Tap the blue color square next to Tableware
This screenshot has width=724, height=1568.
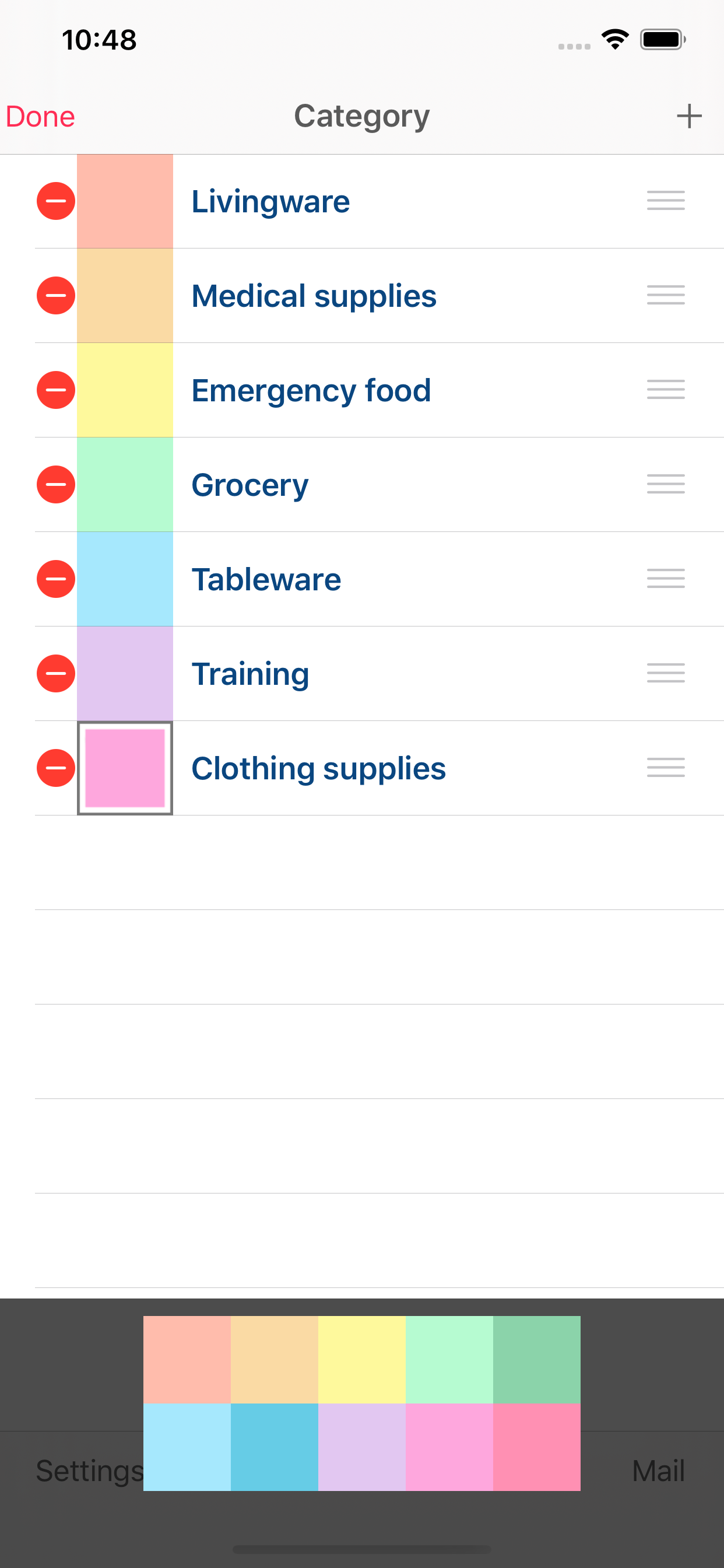tap(125, 578)
